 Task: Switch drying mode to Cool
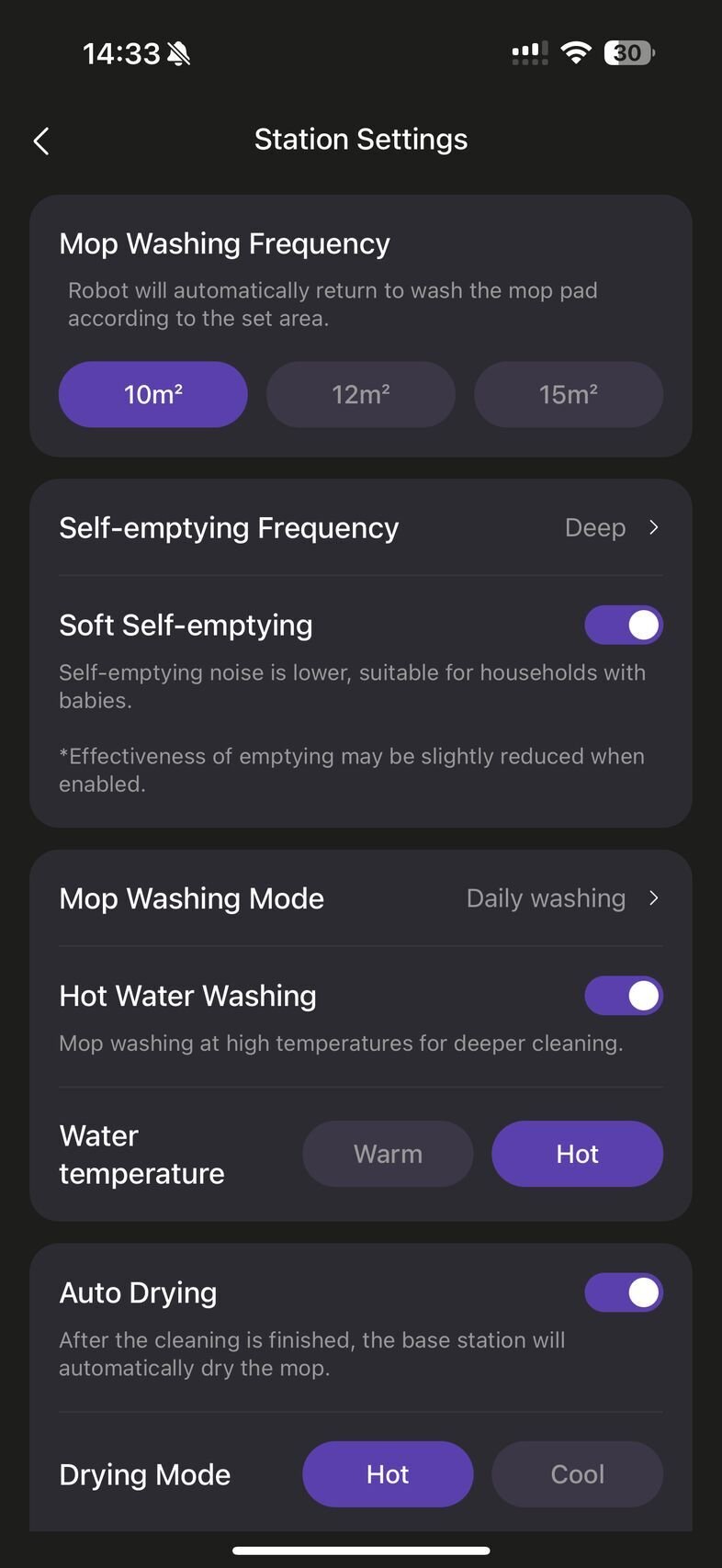click(x=577, y=1474)
